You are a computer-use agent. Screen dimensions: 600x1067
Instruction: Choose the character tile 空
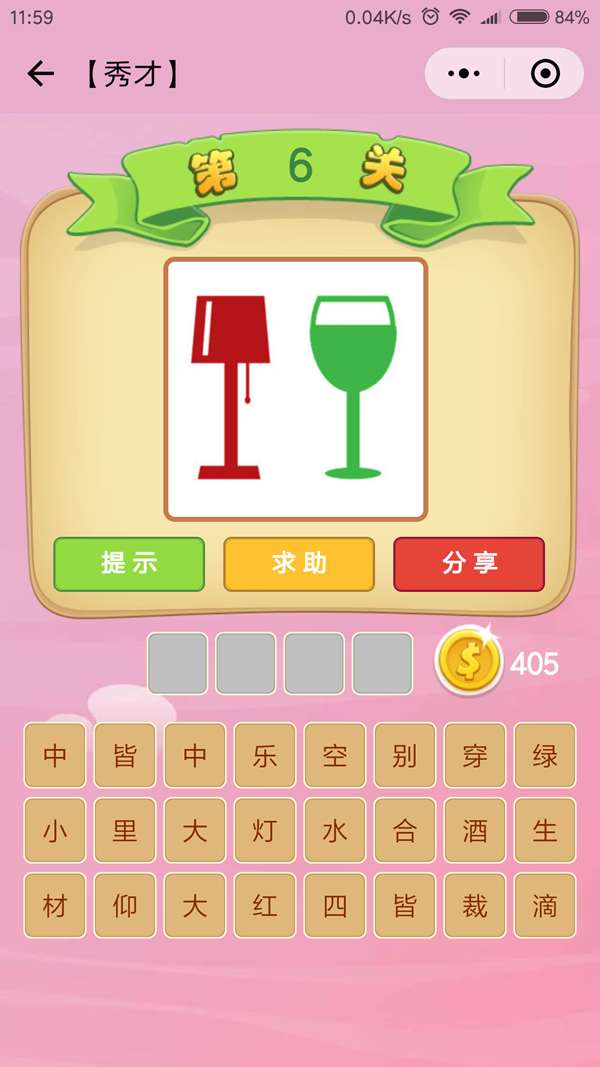[x=335, y=755]
